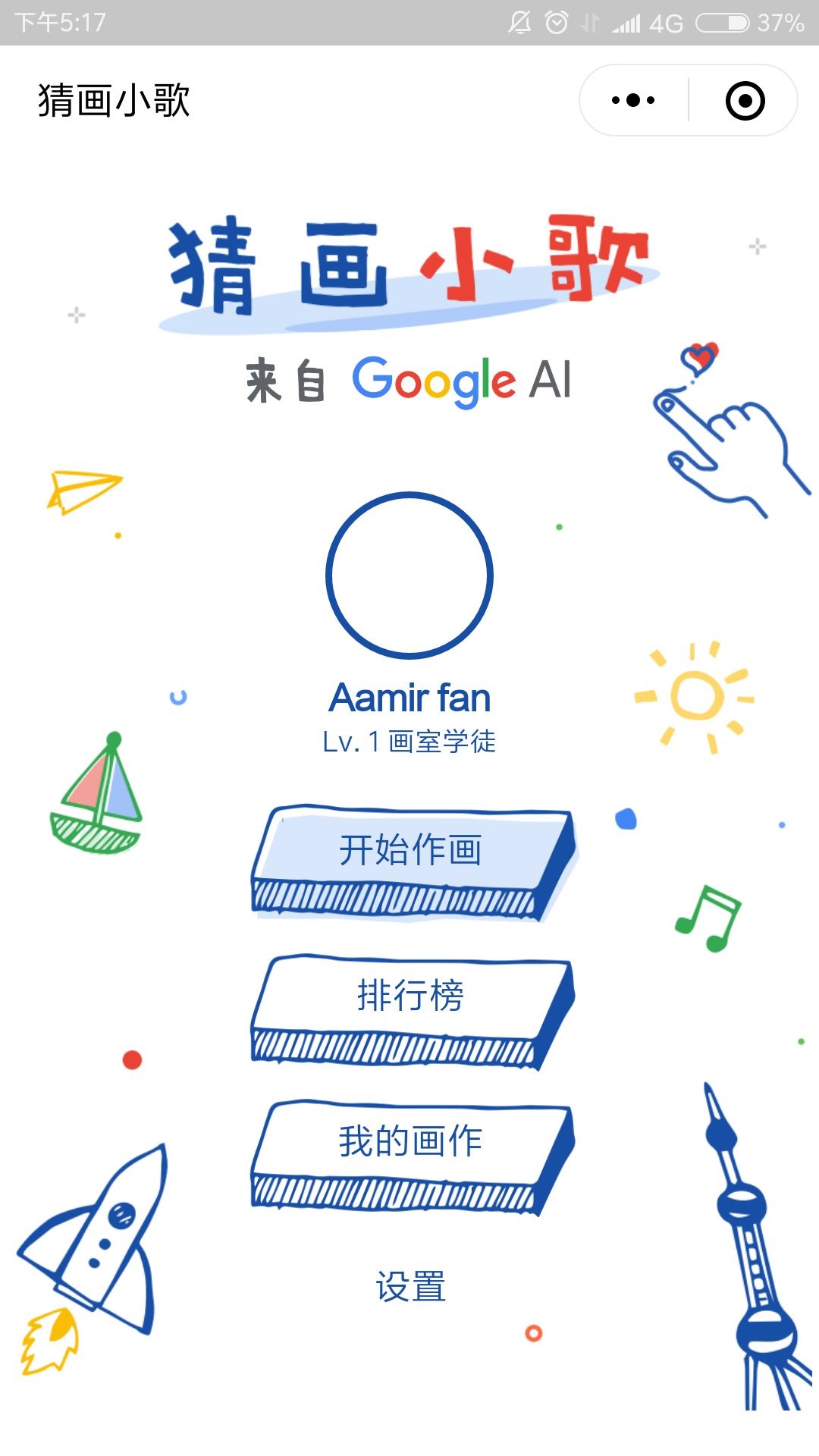819x1456 pixels.
Task: Open 设置 settings
Action: point(410,1287)
